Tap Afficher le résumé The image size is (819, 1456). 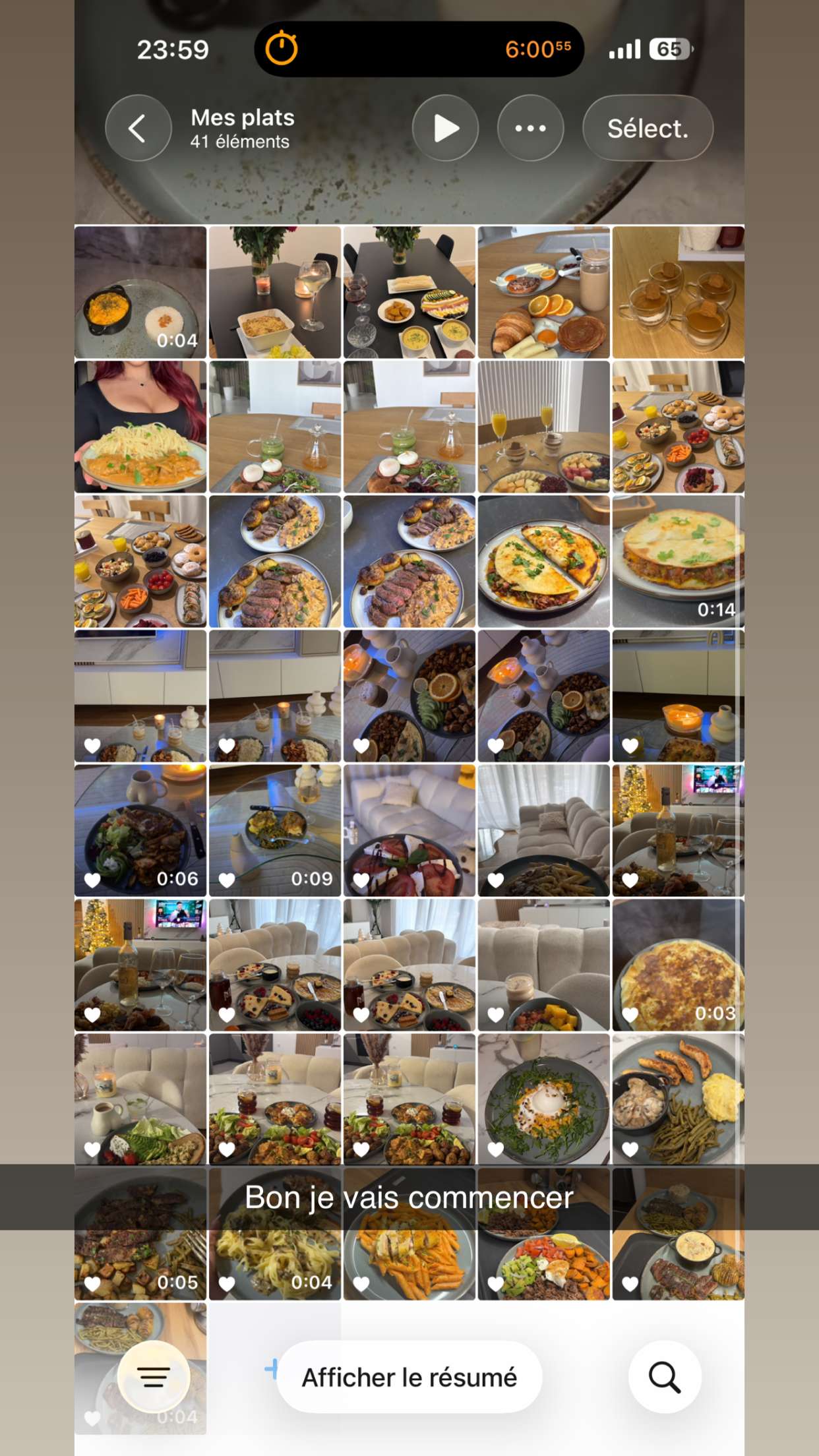[409, 1377]
